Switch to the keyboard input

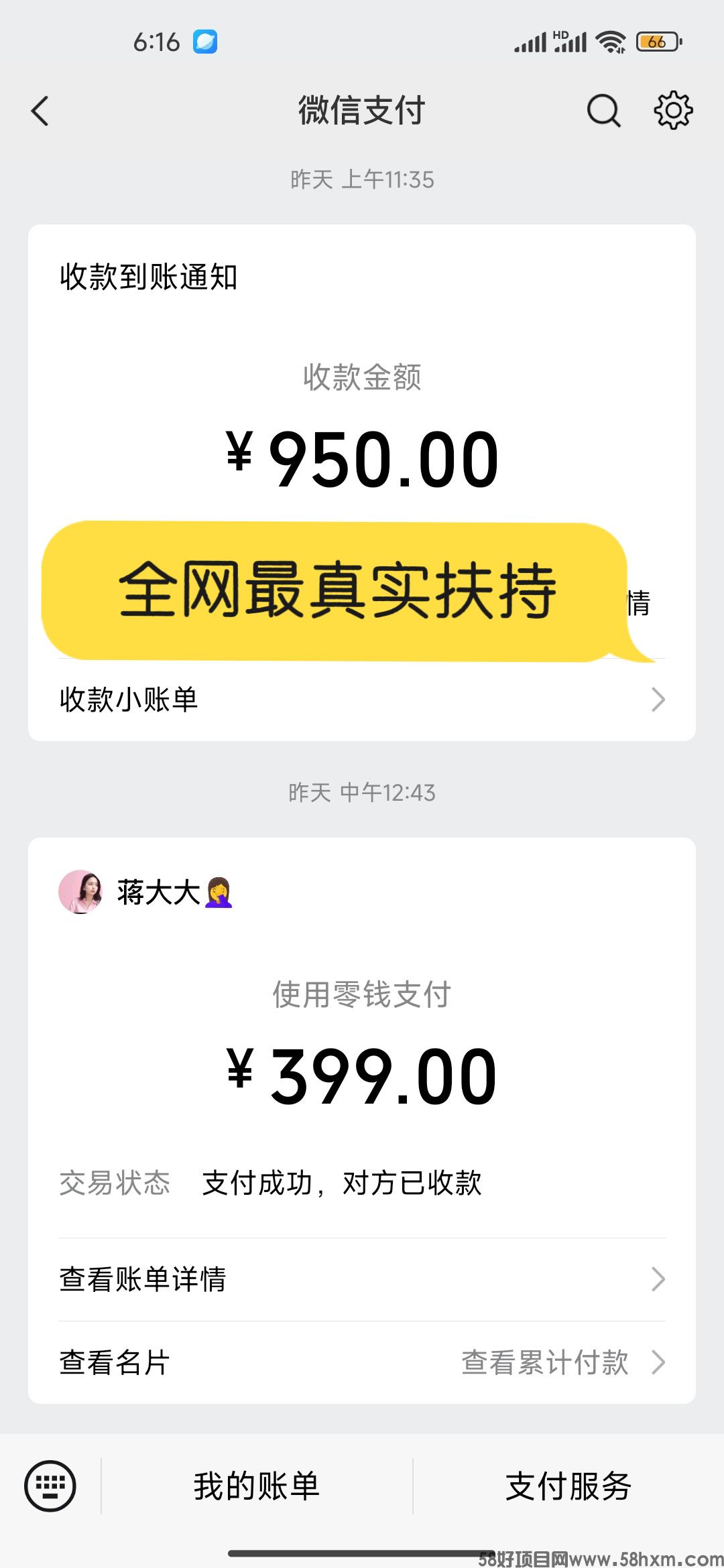(x=50, y=1486)
